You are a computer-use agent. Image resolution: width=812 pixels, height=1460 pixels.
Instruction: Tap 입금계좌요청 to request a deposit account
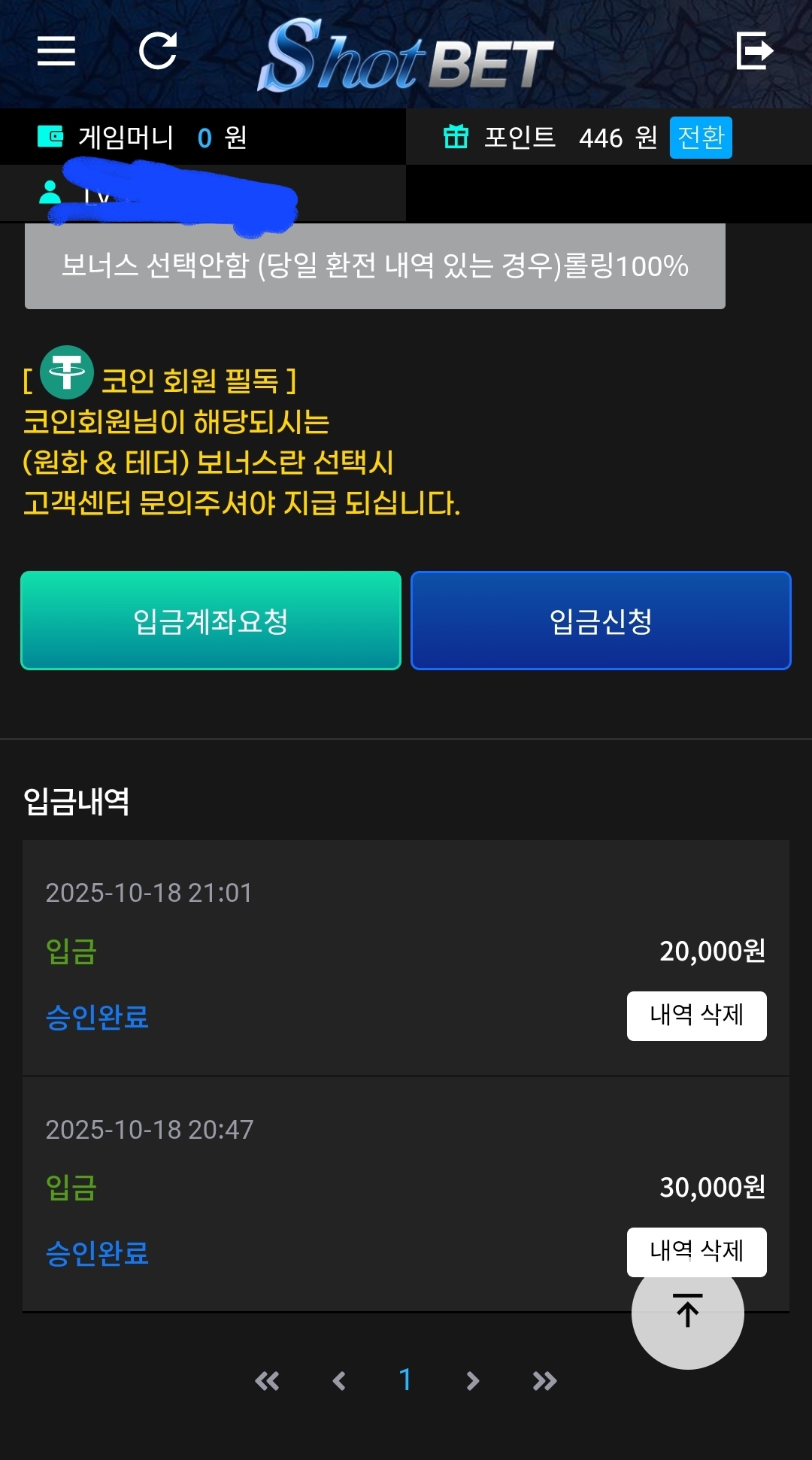click(x=211, y=621)
